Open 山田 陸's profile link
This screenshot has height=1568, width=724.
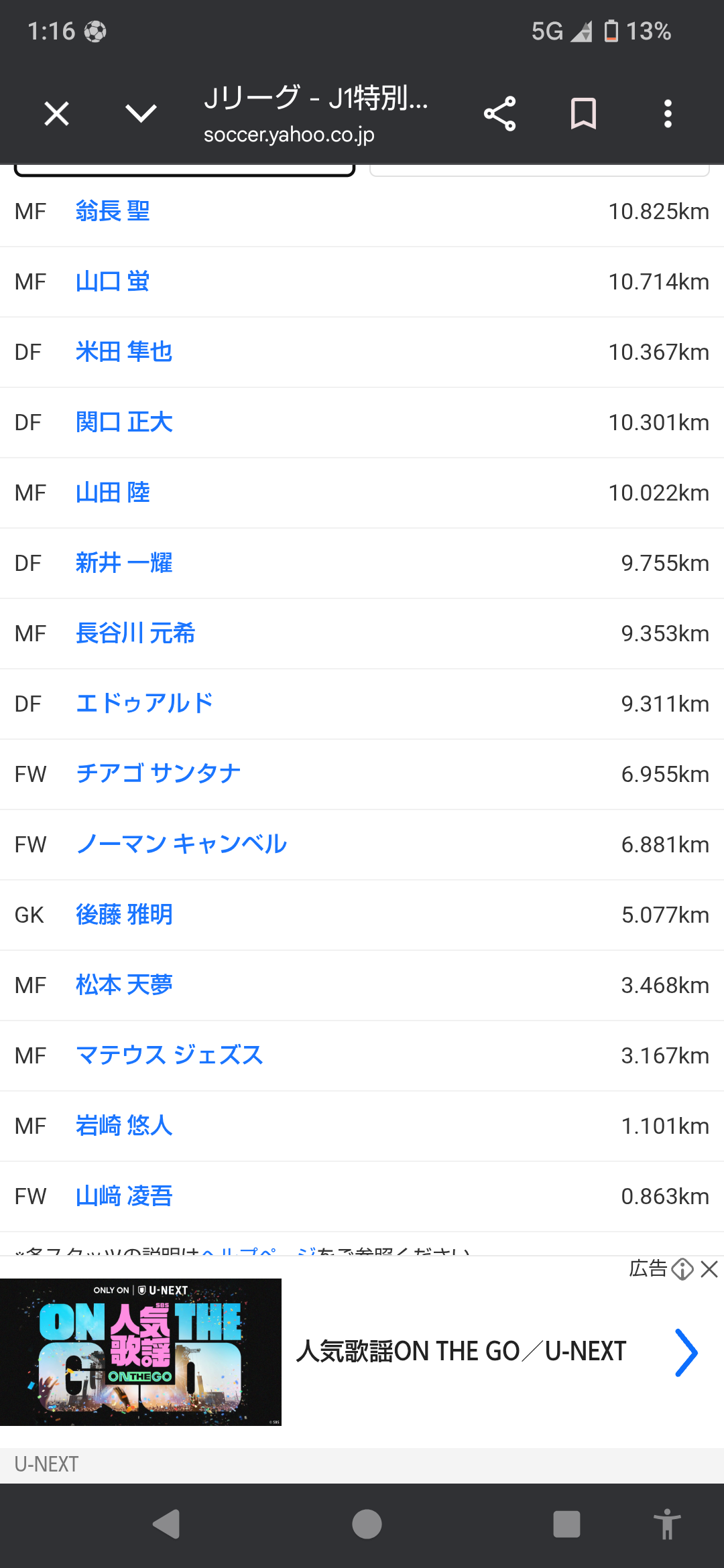click(x=113, y=493)
